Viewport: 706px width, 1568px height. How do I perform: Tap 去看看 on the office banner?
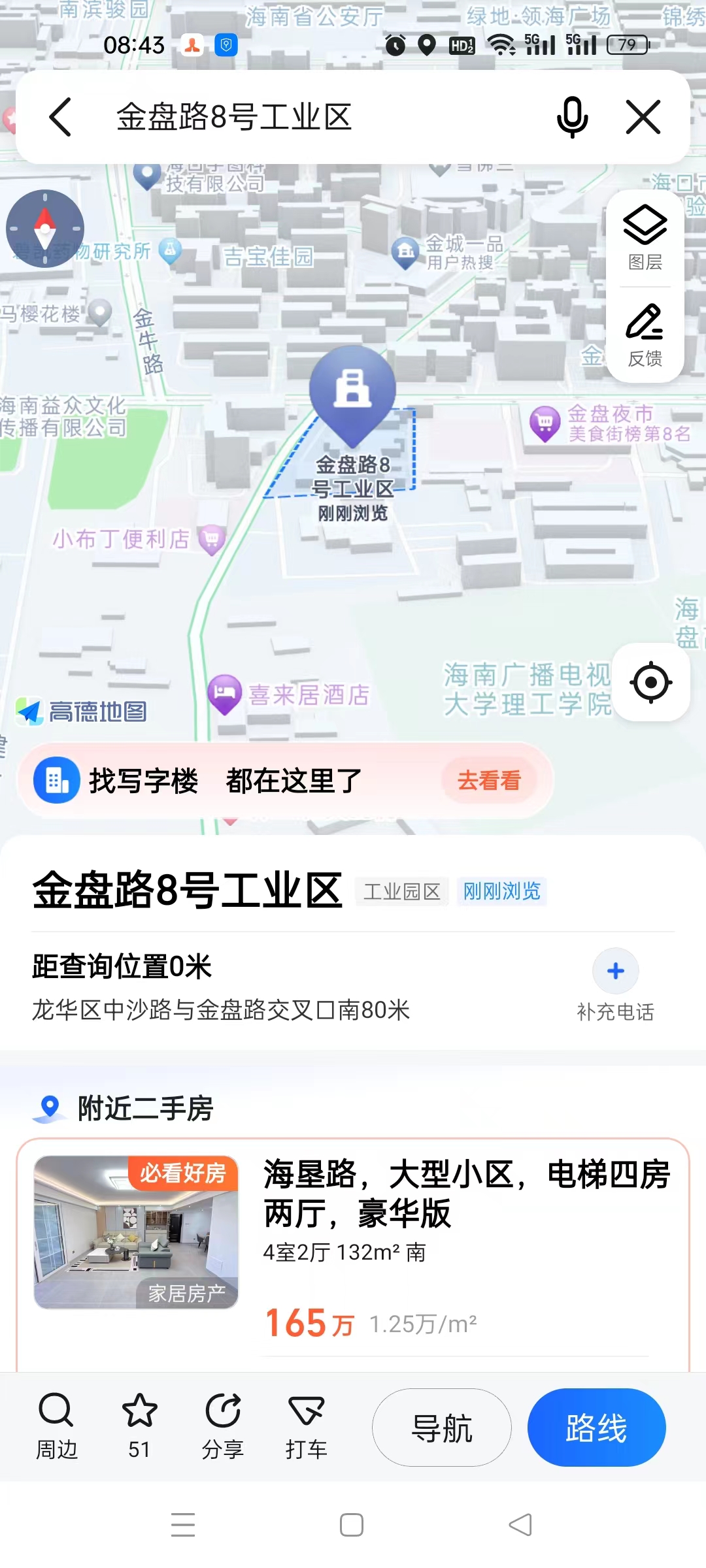(x=489, y=780)
